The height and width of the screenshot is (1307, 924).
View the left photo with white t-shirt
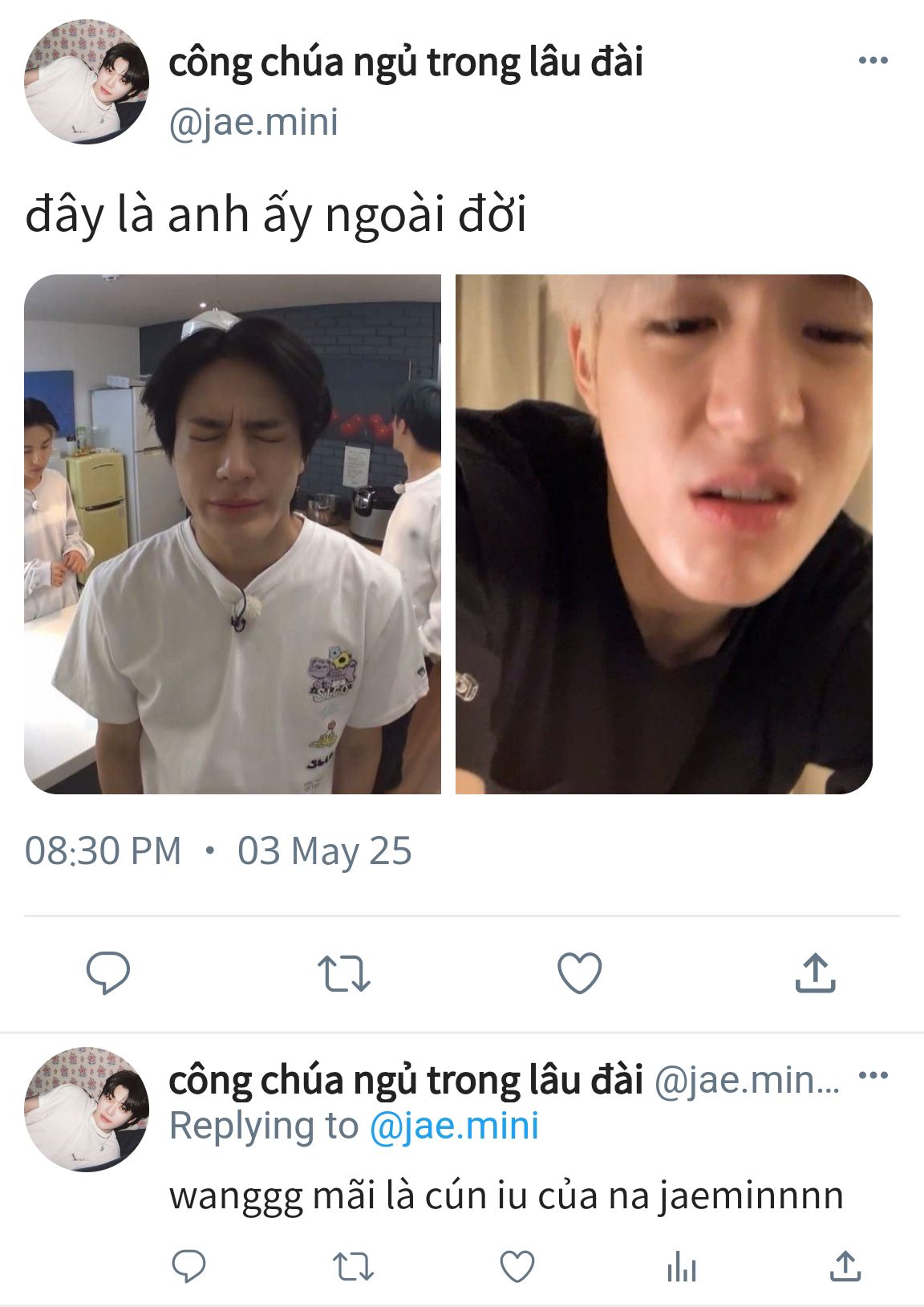click(x=233, y=534)
